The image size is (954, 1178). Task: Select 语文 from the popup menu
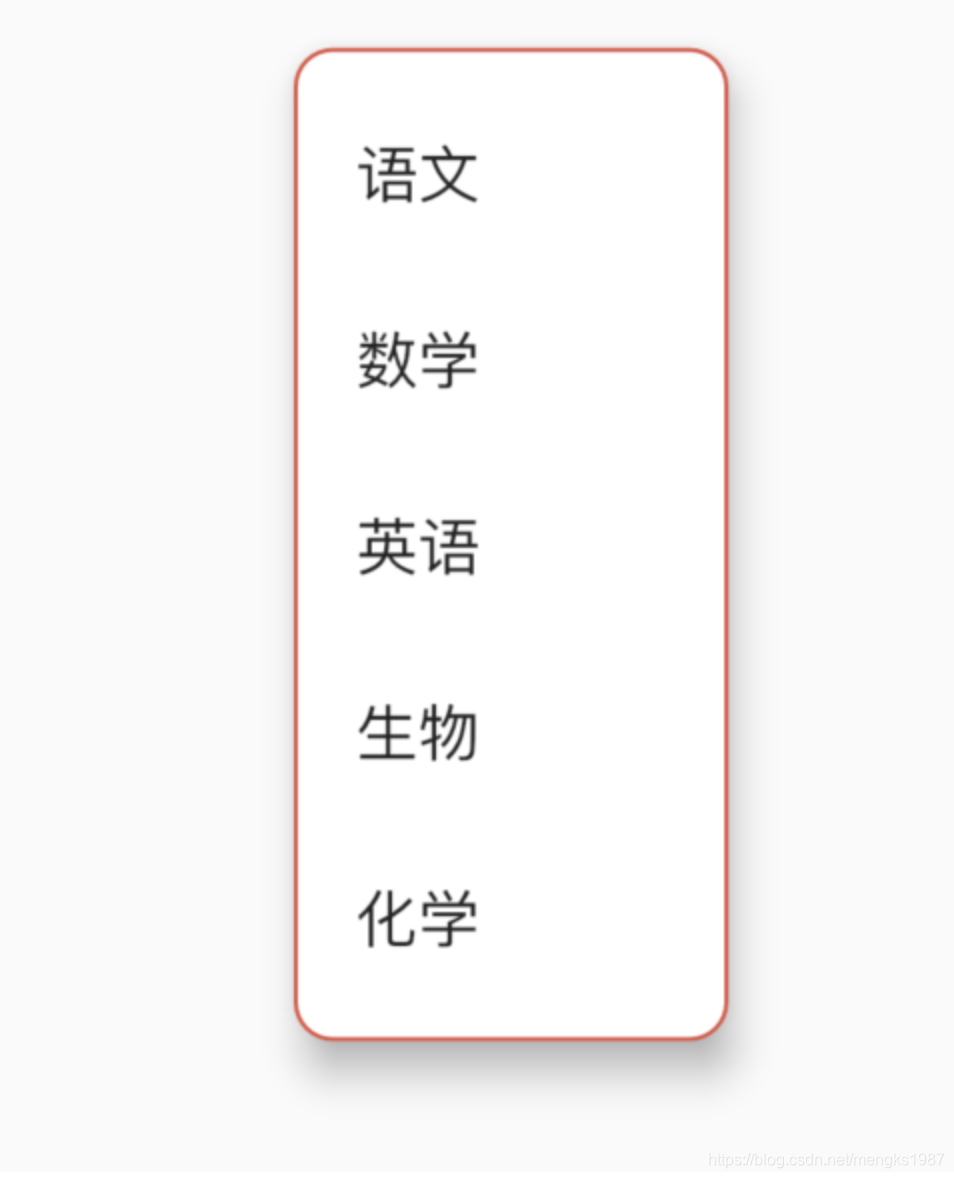418,175
